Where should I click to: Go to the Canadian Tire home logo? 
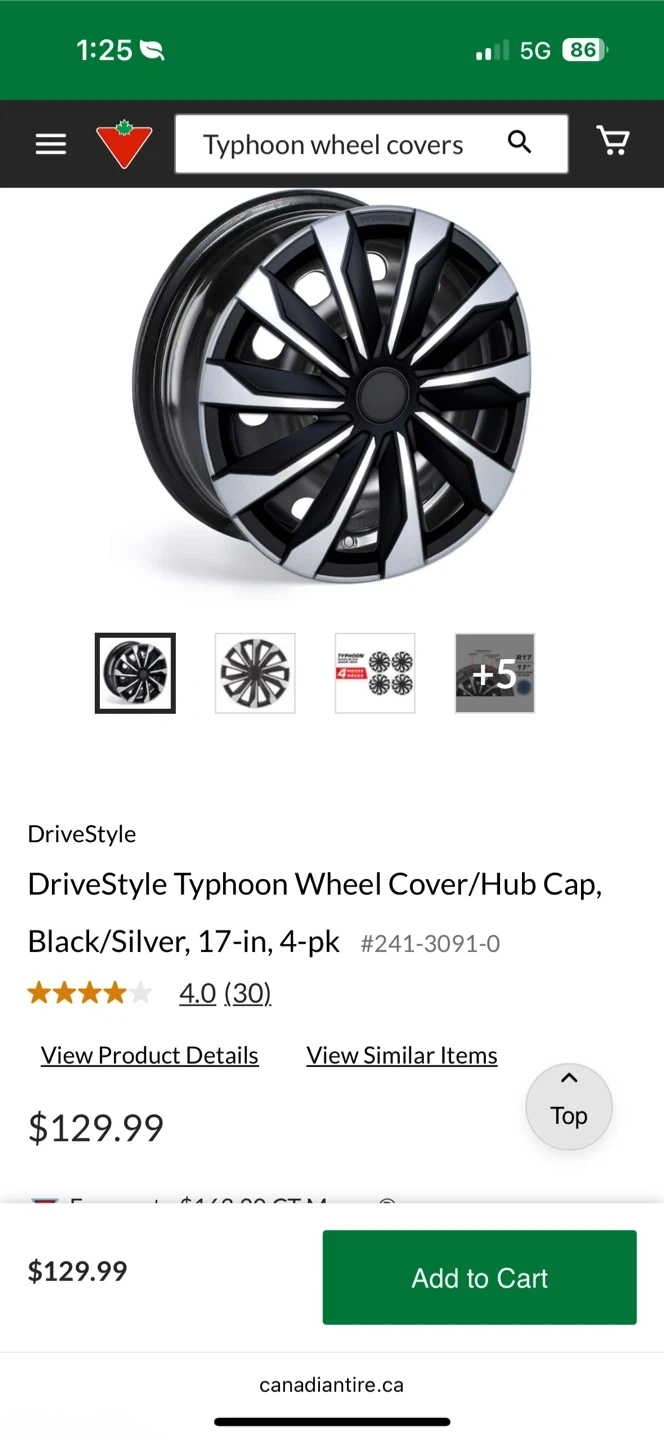[x=124, y=144]
